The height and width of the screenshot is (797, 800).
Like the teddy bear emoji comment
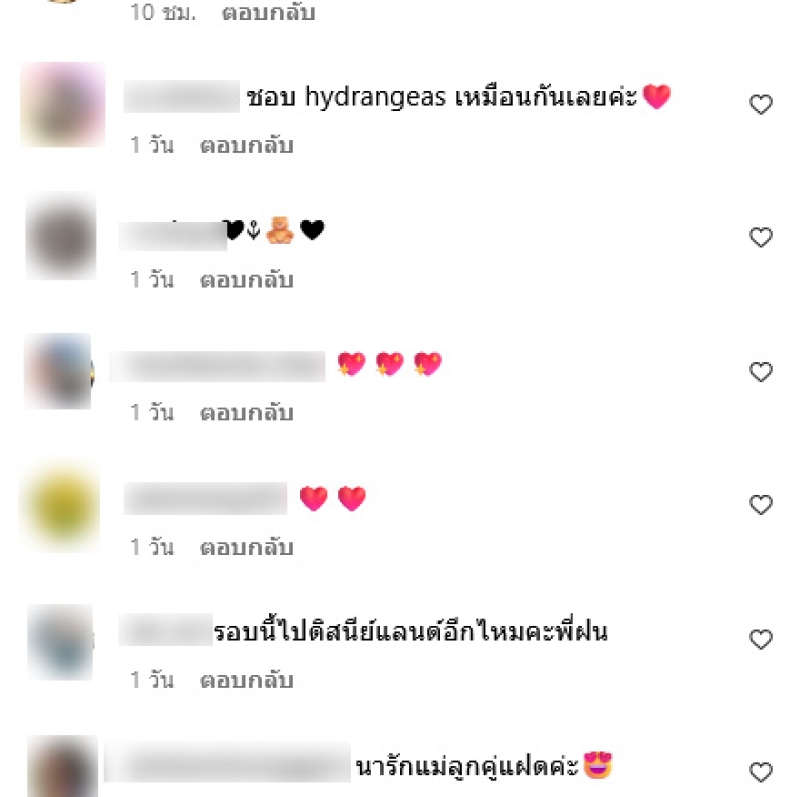tap(761, 238)
